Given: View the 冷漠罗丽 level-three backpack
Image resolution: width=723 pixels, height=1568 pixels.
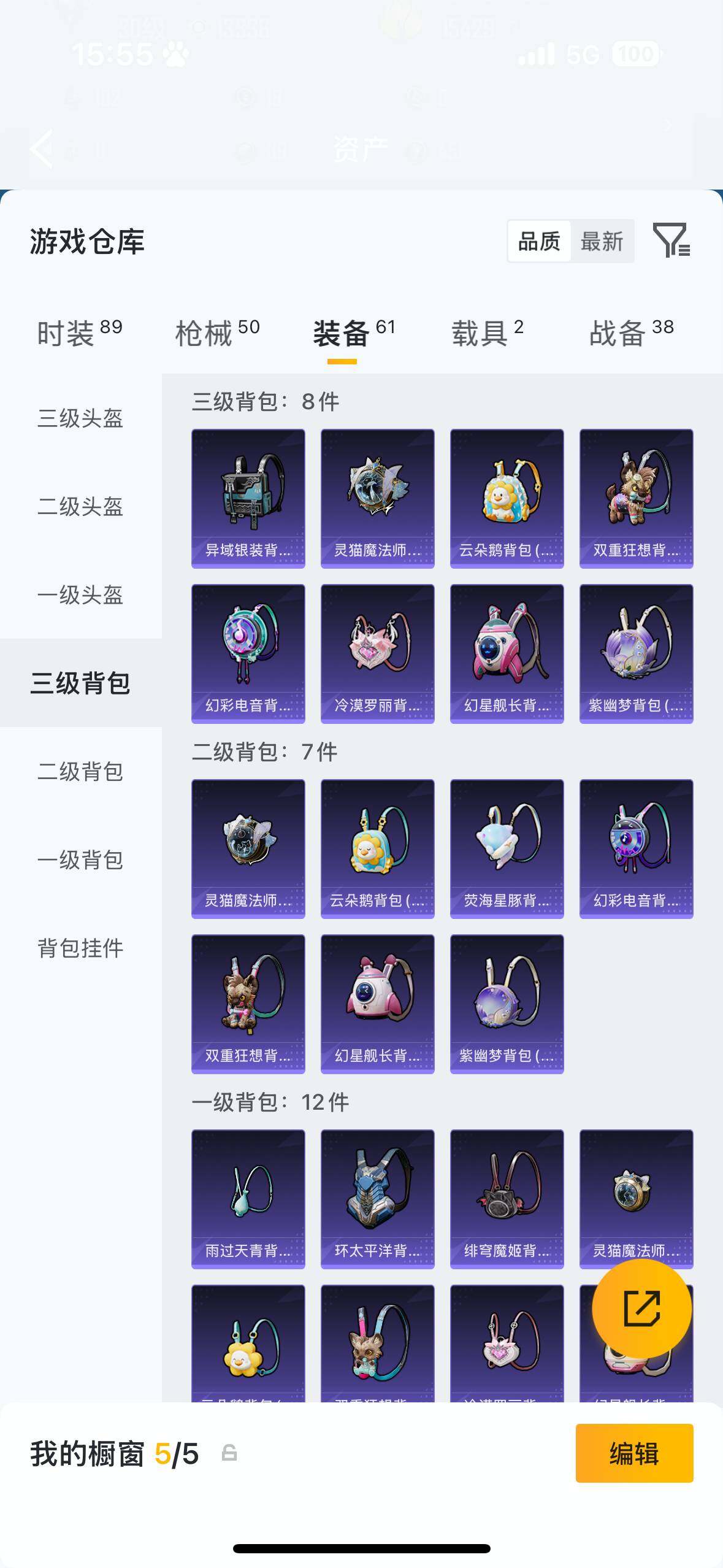Looking at the screenshot, I should [377, 653].
